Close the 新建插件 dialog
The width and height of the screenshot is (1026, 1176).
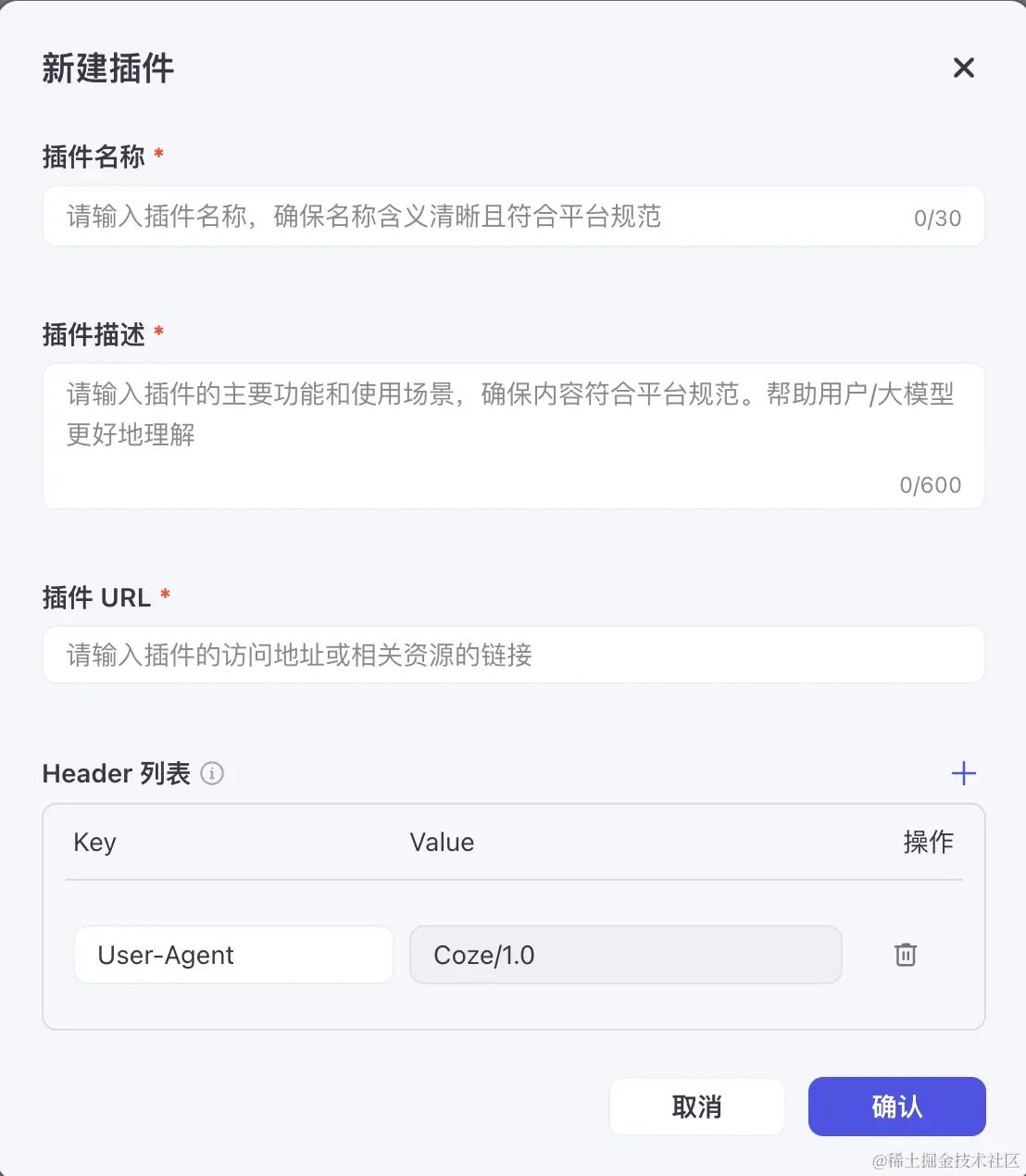pyautogui.click(x=963, y=68)
